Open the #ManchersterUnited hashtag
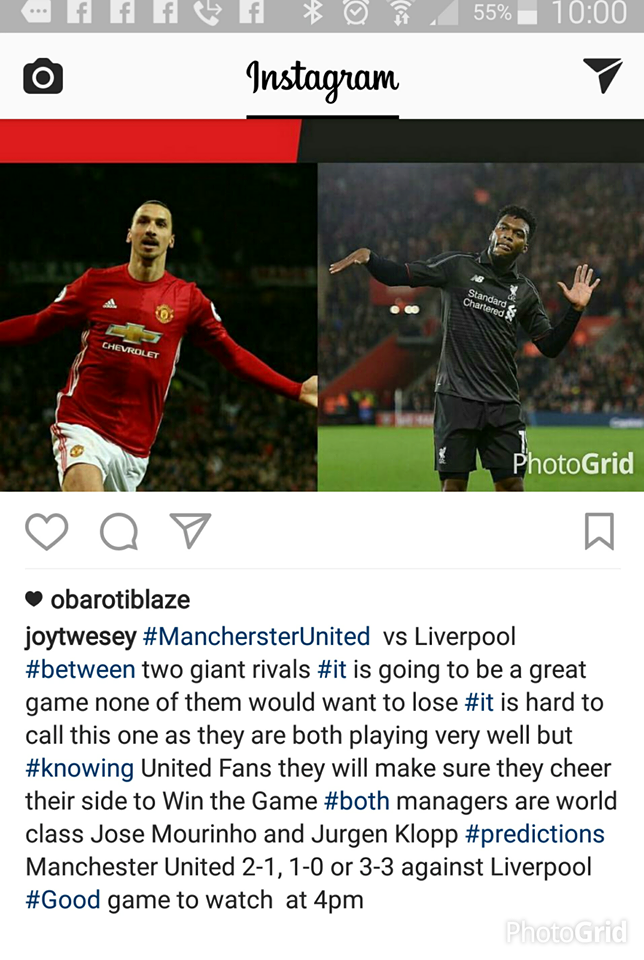 tap(256, 636)
